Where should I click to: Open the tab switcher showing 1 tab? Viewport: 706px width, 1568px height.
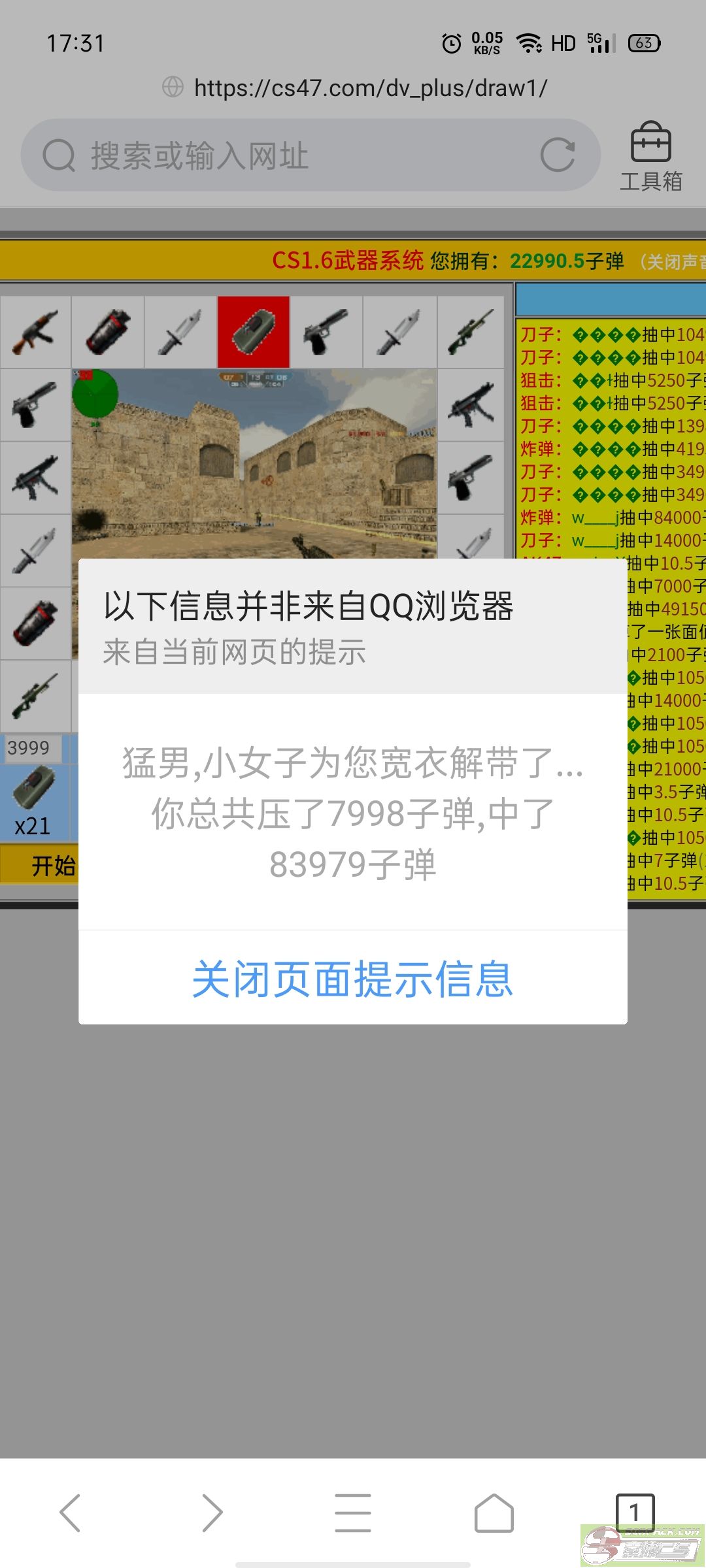point(634,1511)
